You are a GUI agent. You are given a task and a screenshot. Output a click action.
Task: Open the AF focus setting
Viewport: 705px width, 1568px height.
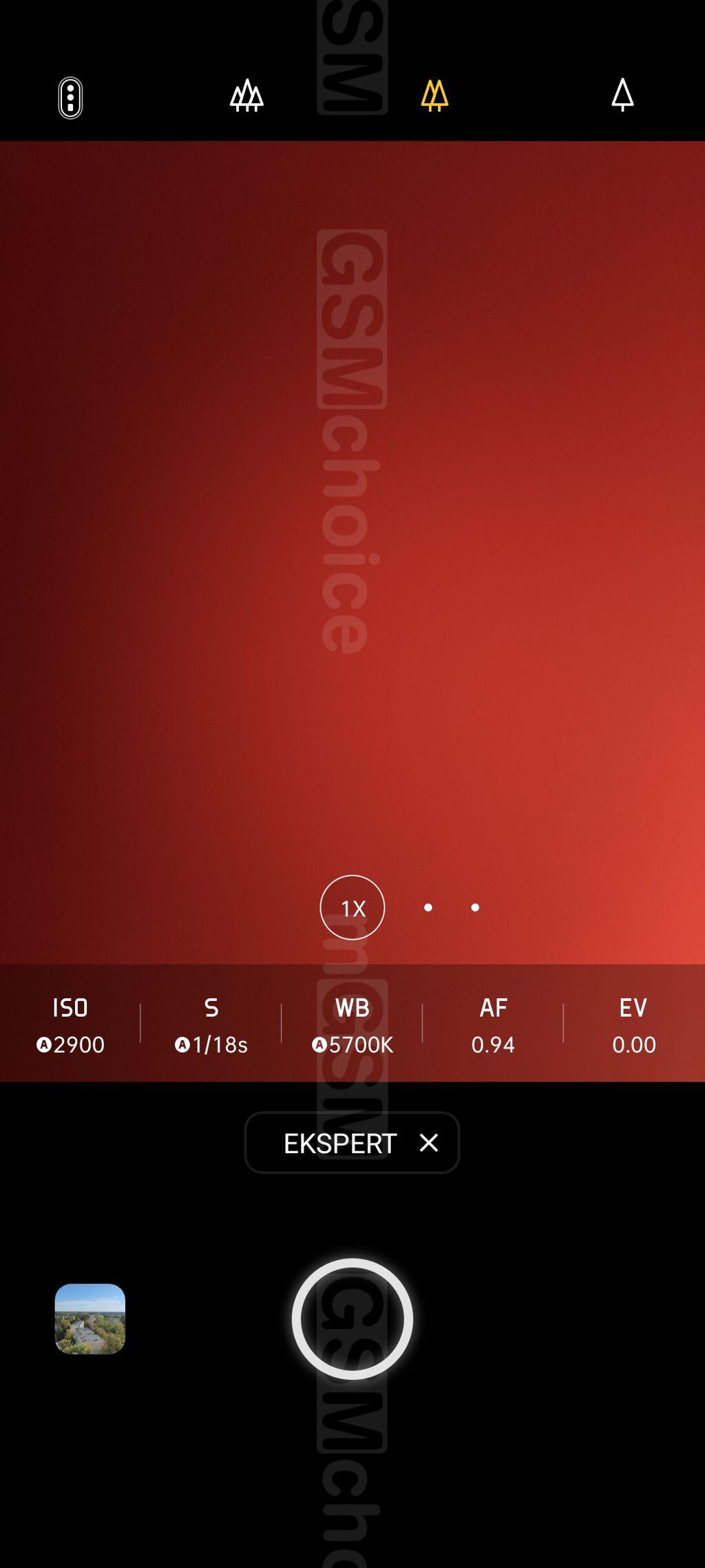point(493,1025)
